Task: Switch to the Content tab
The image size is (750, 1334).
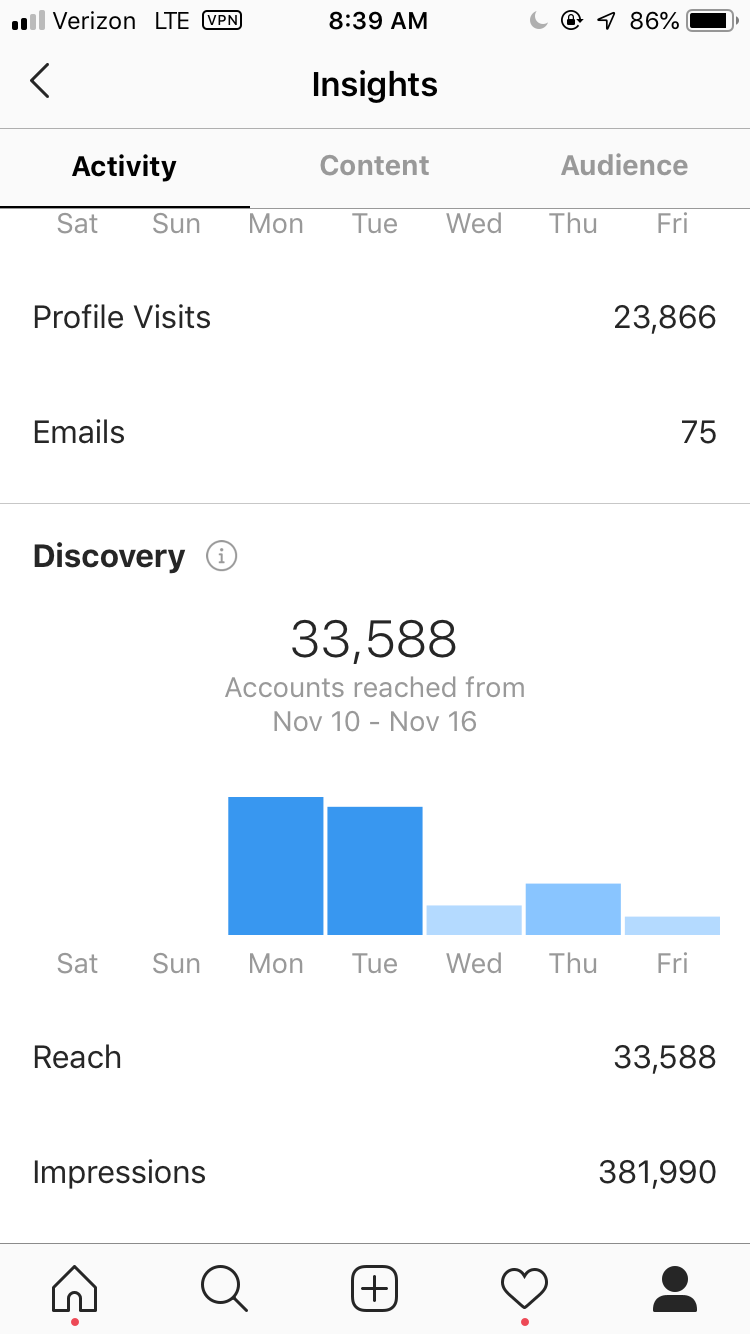Action: (374, 166)
